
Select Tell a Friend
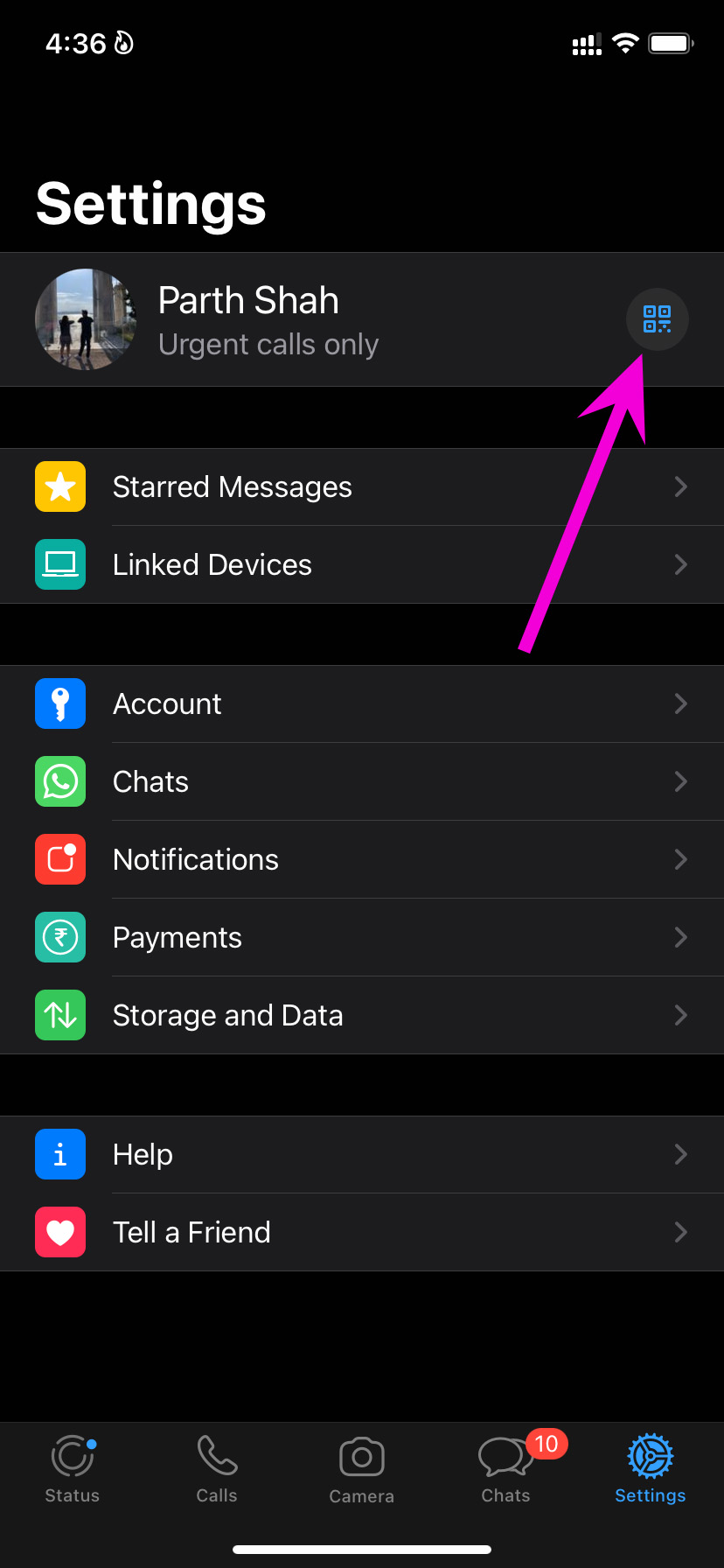(x=362, y=1232)
